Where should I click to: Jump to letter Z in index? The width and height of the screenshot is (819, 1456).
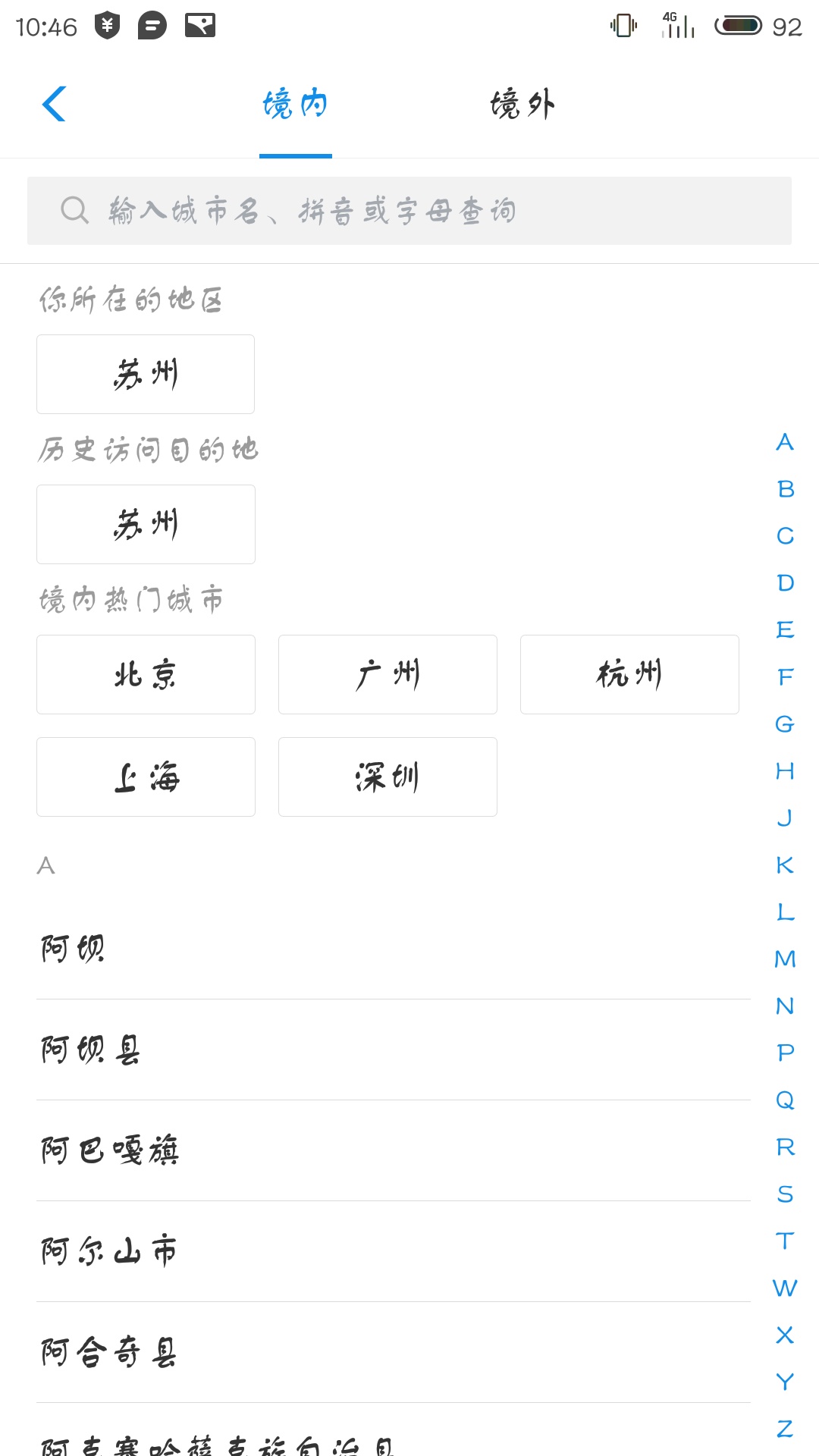point(785,1429)
